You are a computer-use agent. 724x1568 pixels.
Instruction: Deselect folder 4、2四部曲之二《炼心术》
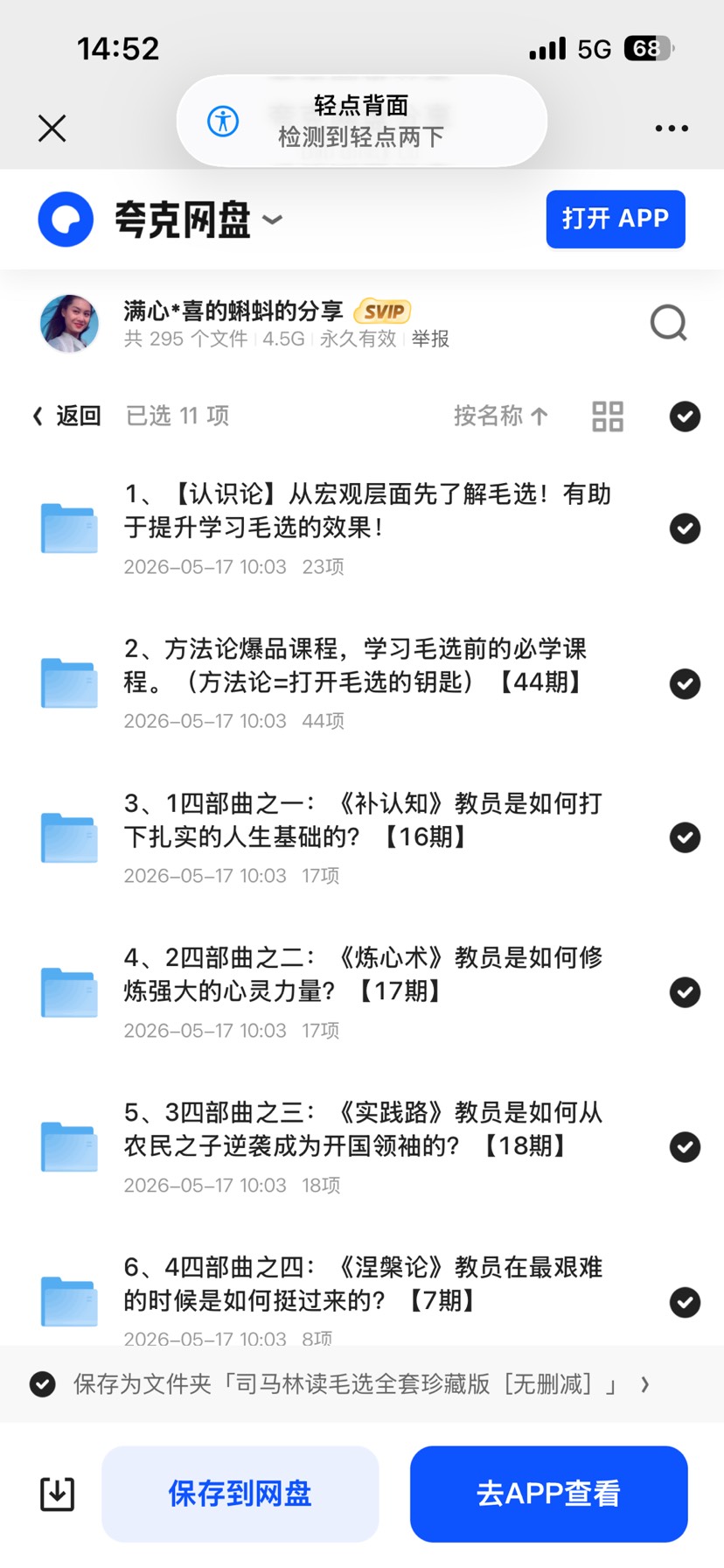(x=685, y=992)
